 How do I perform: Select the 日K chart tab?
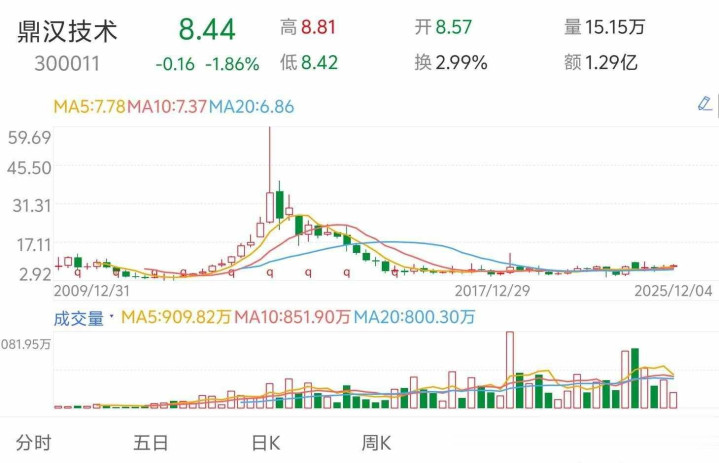point(265,441)
